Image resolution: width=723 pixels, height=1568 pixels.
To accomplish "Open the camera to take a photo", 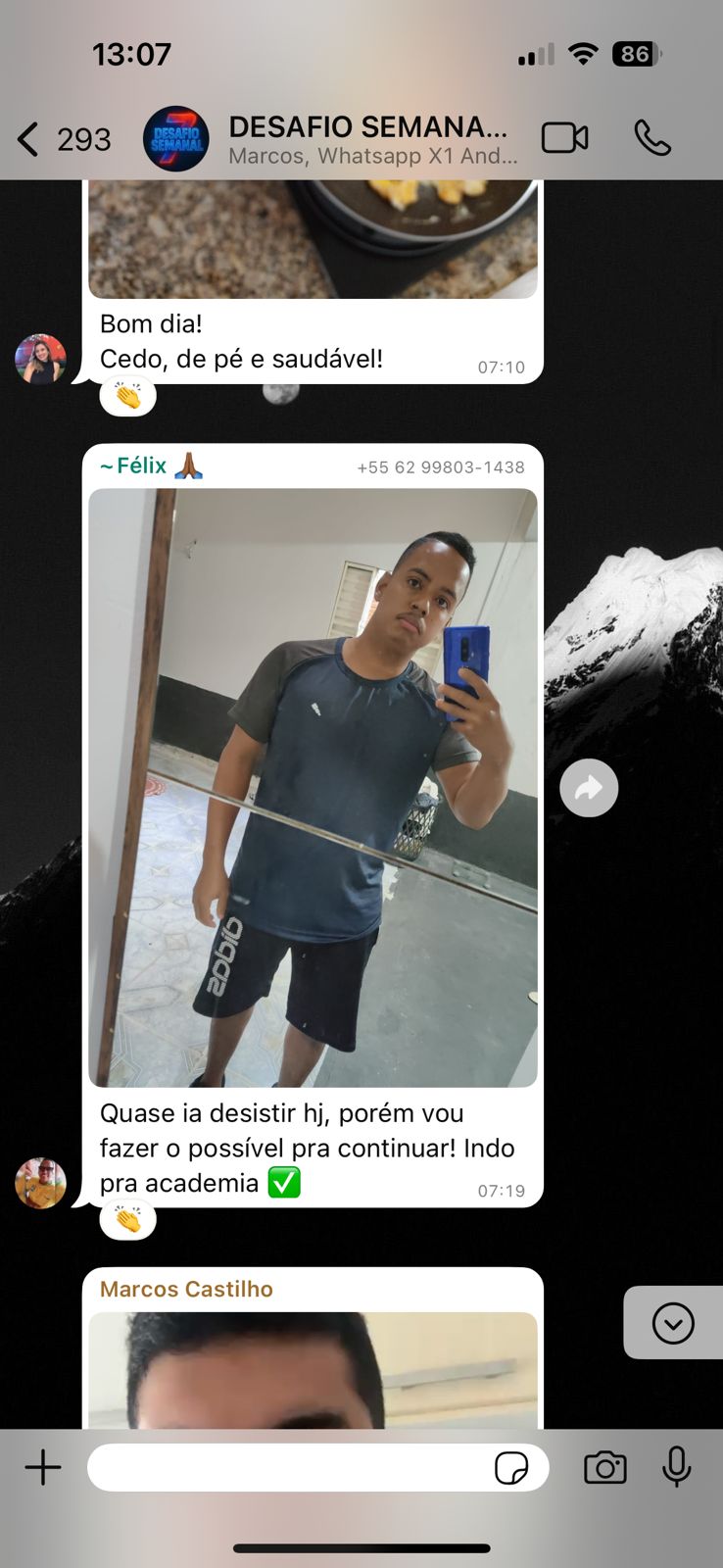I will click(604, 1468).
